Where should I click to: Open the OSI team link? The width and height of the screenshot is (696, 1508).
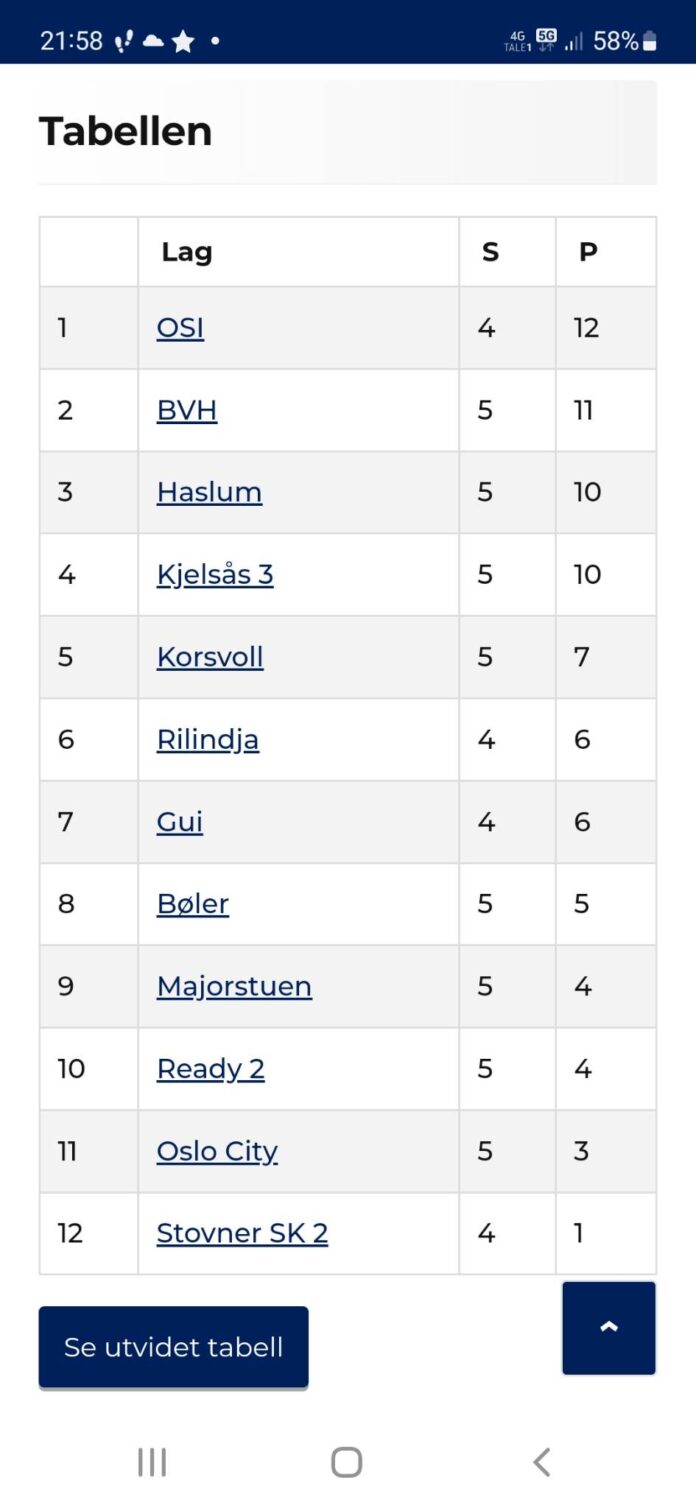click(x=180, y=328)
